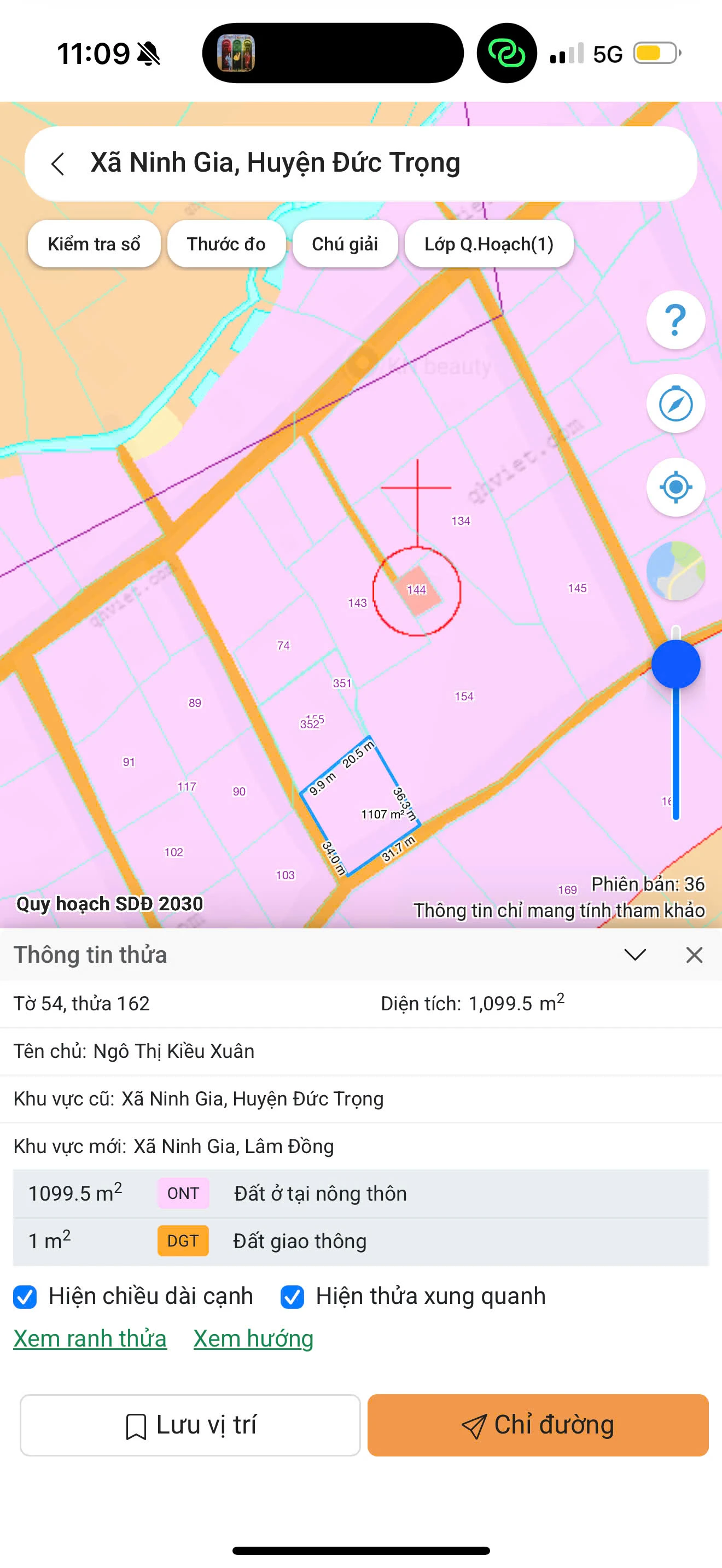Center map on my current location

676,487
